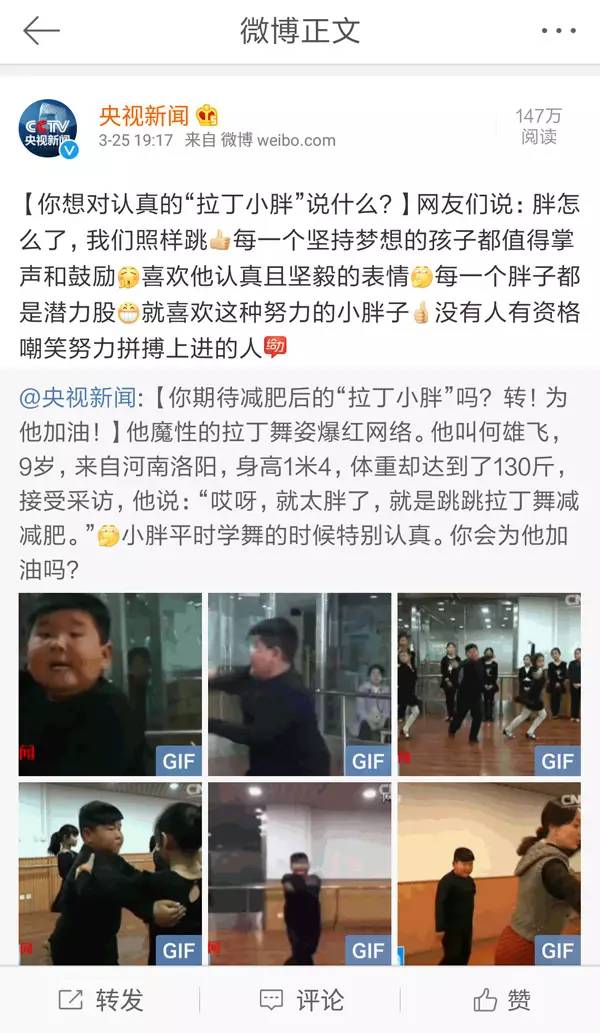Open the first GIF of the boy's face

click(111, 684)
